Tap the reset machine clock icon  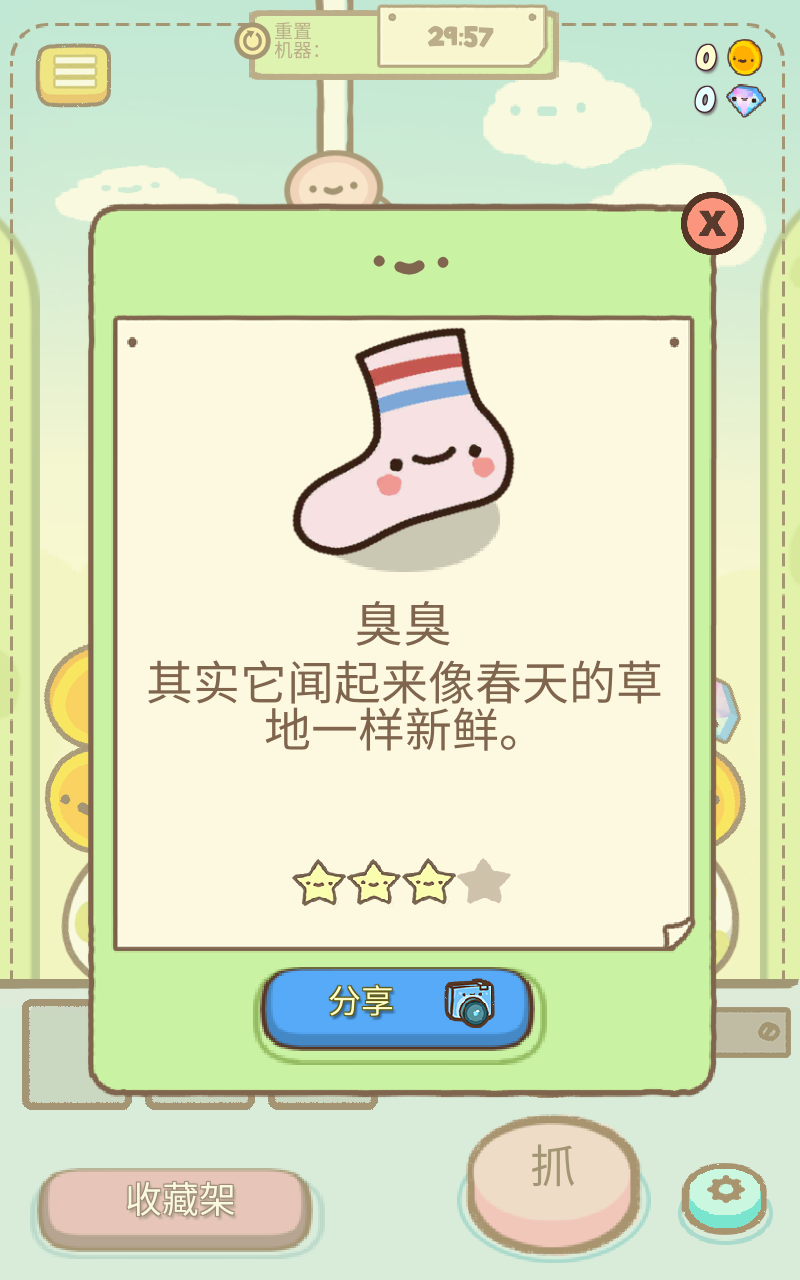pos(252,39)
